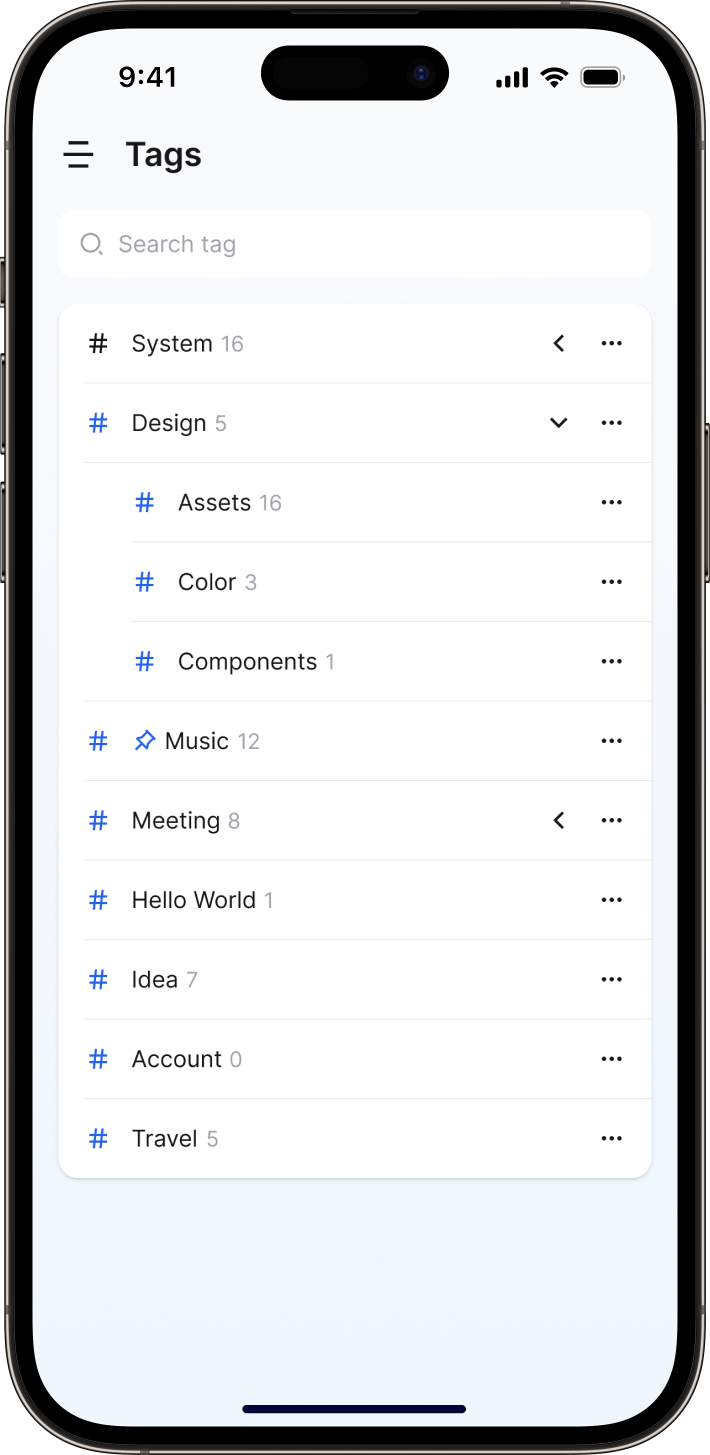The image size is (710, 1455).
Task: Open the Assets tag
Action: [215, 503]
